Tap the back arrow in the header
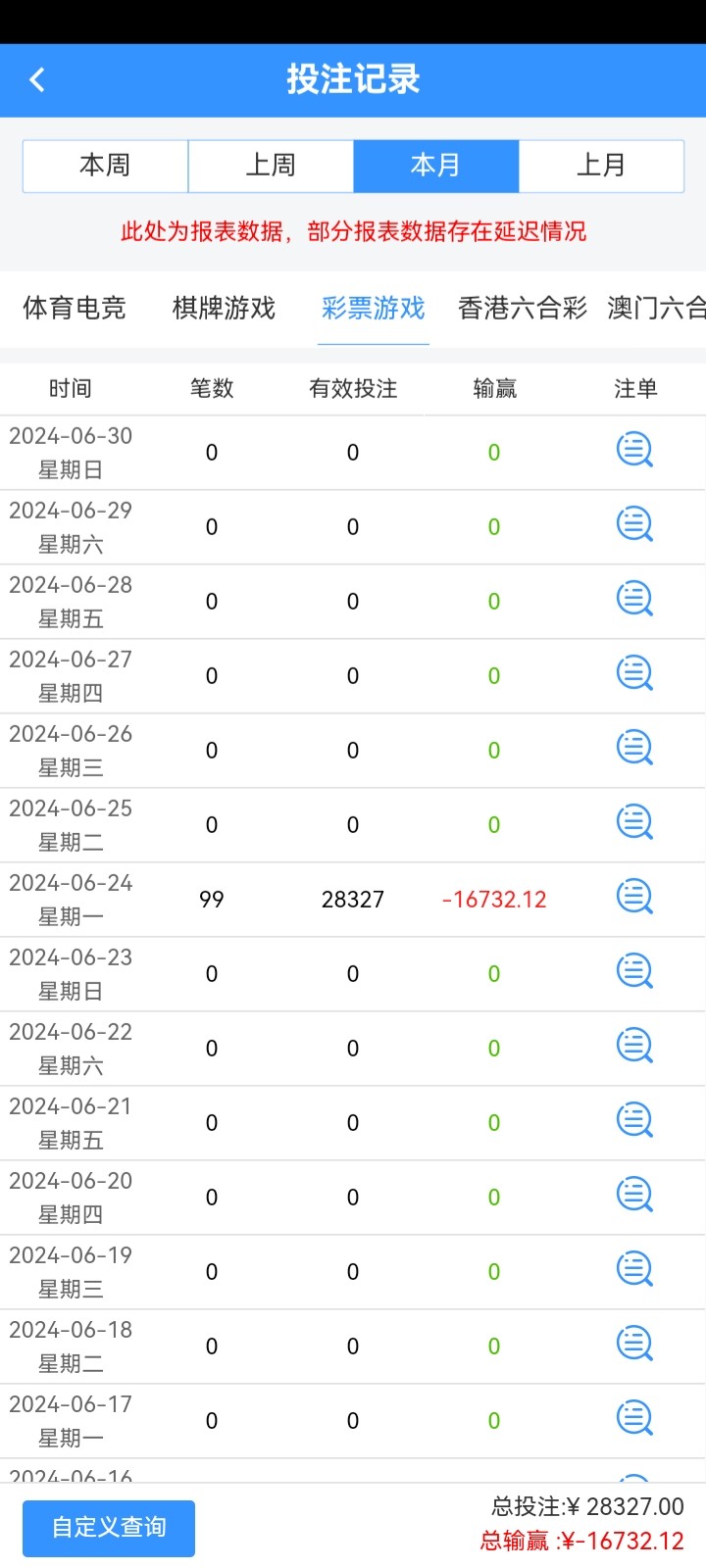The width and height of the screenshot is (706, 1568). [37, 79]
